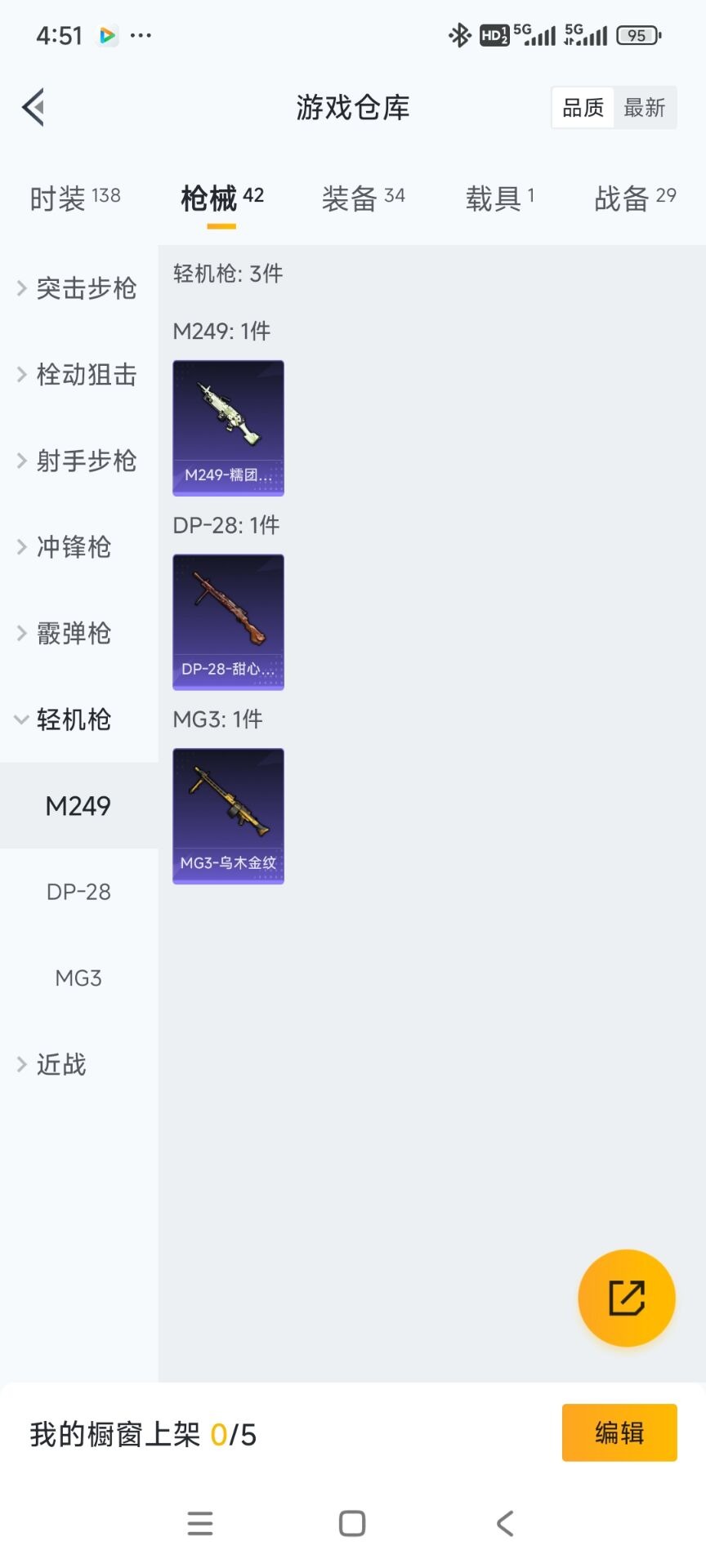Image resolution: width=706 pixels, height=1568 pixels.
Task: Open the M249-糯团 skin card
Action: coord(228,428)
